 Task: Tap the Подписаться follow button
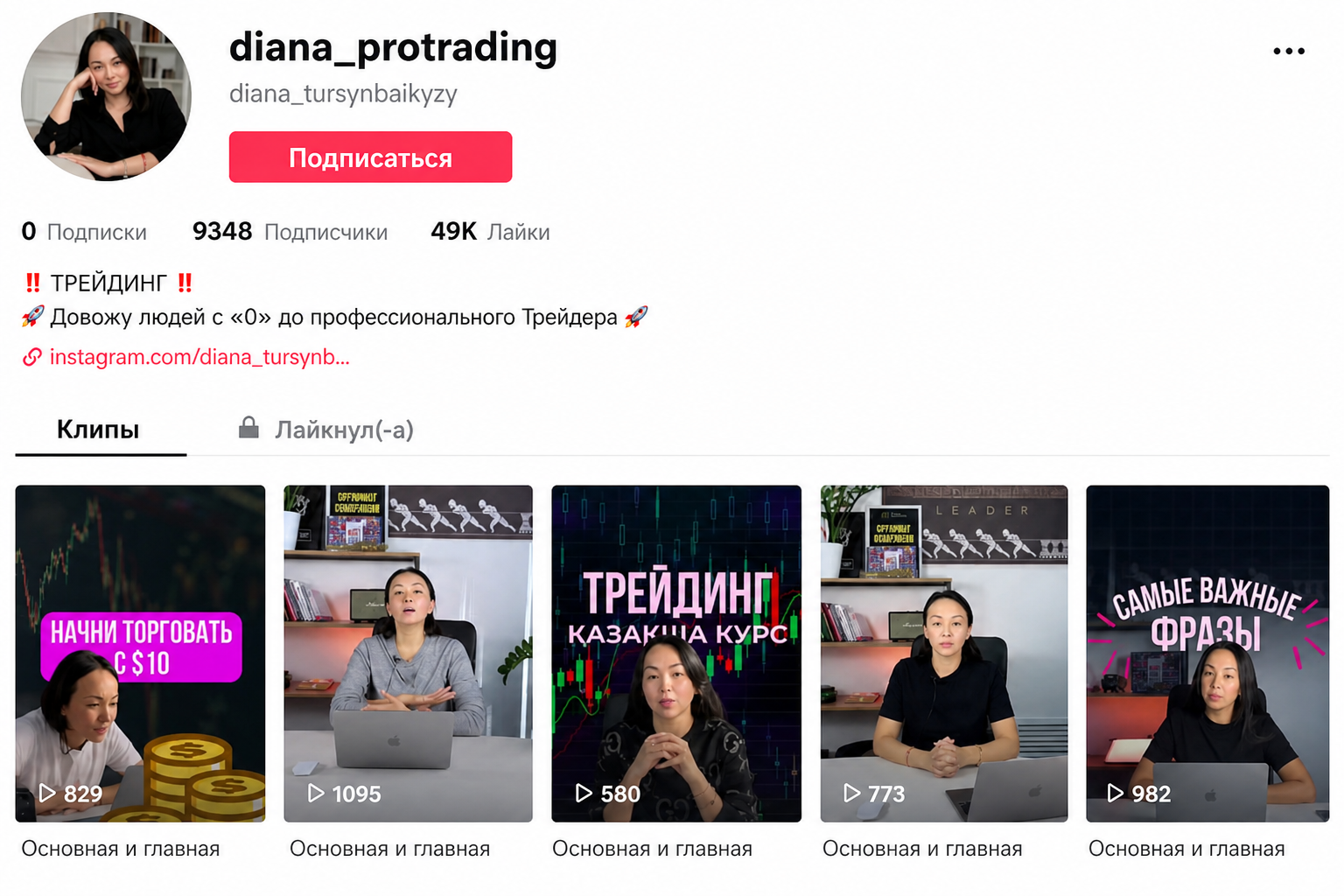(x=370, y=157)
